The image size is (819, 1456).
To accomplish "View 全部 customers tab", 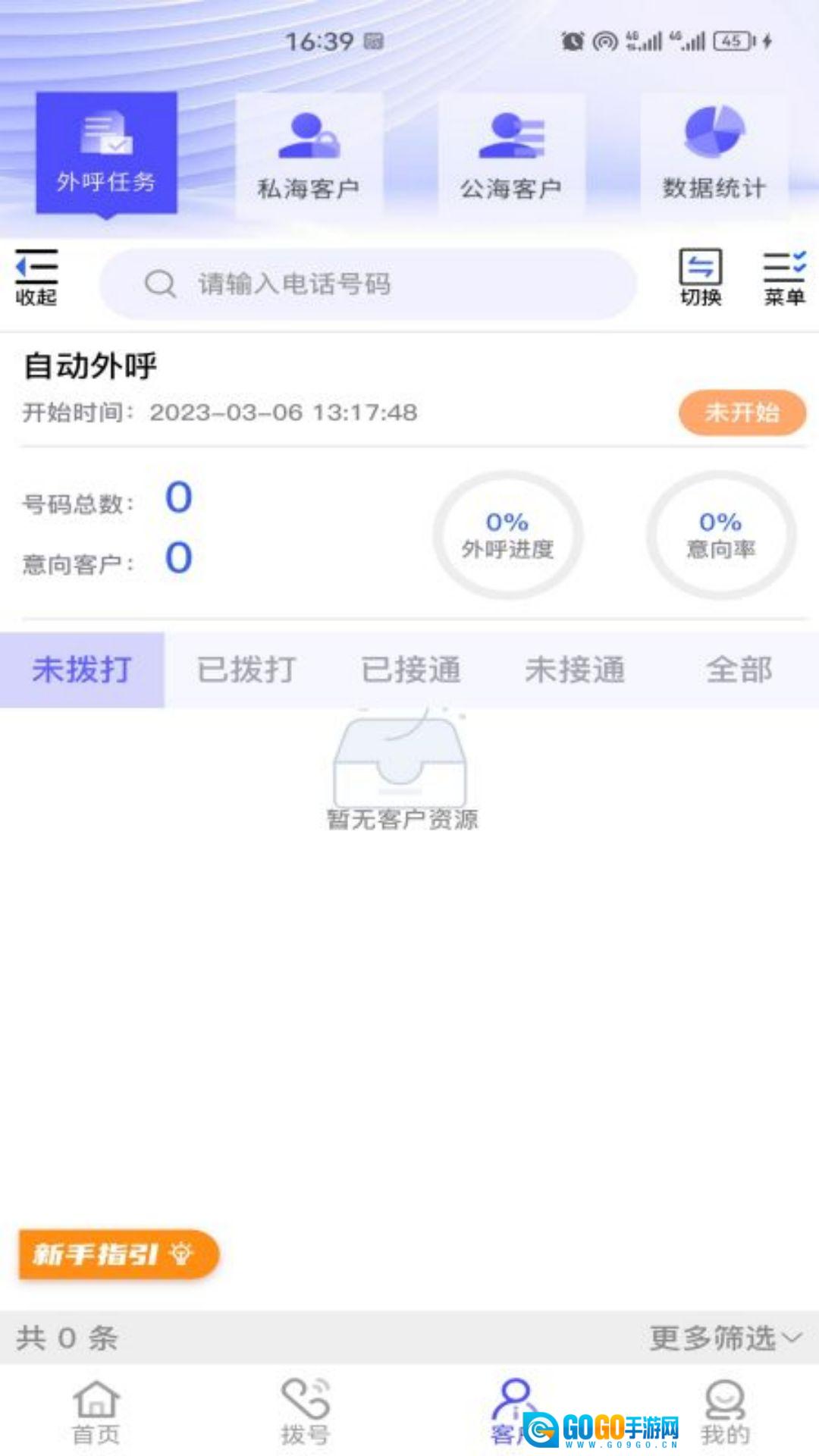I will [x=739, y=670].
